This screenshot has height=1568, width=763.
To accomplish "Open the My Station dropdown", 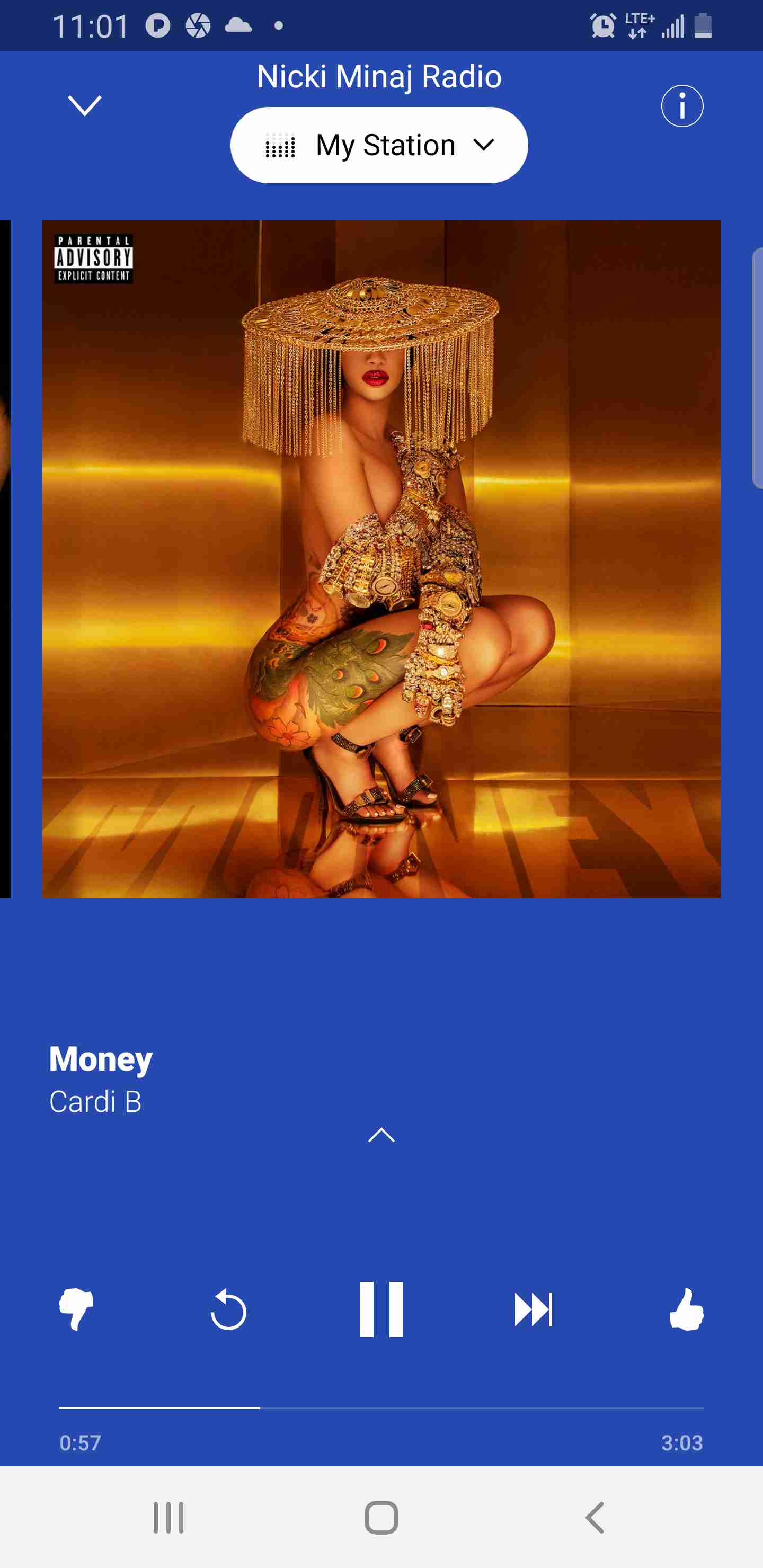I will (379, 145).
